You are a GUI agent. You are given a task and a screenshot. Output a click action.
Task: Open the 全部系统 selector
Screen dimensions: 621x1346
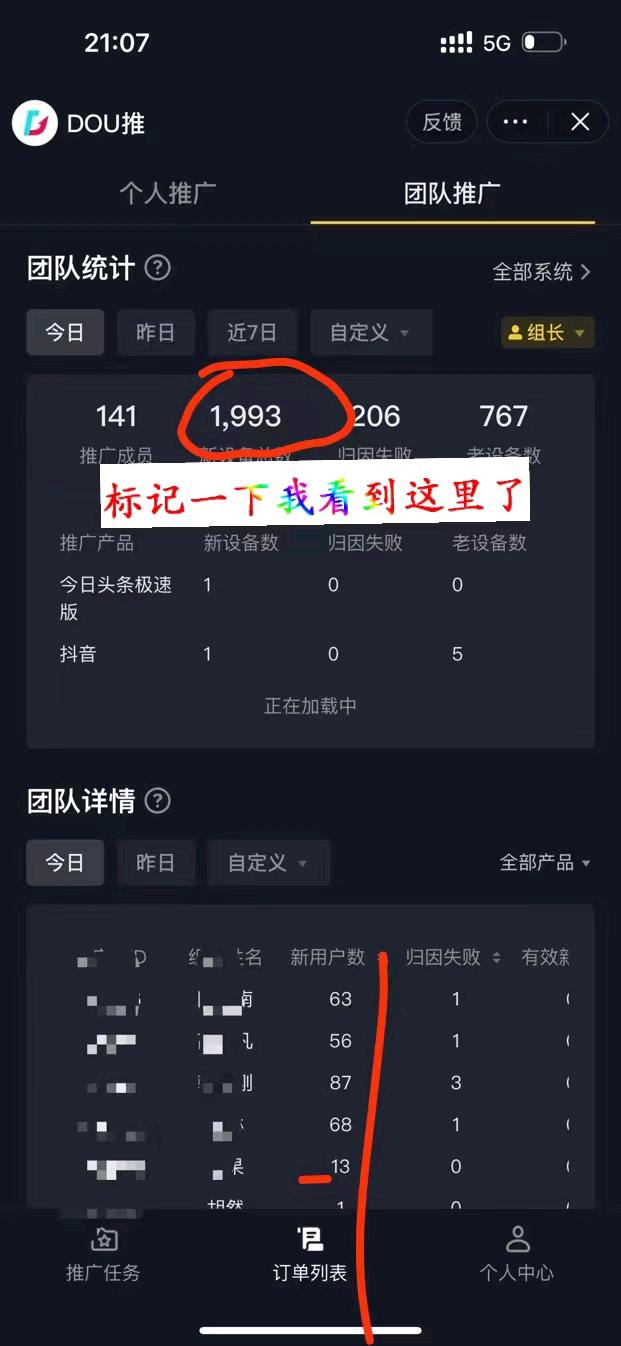click(x=541, y=271)
